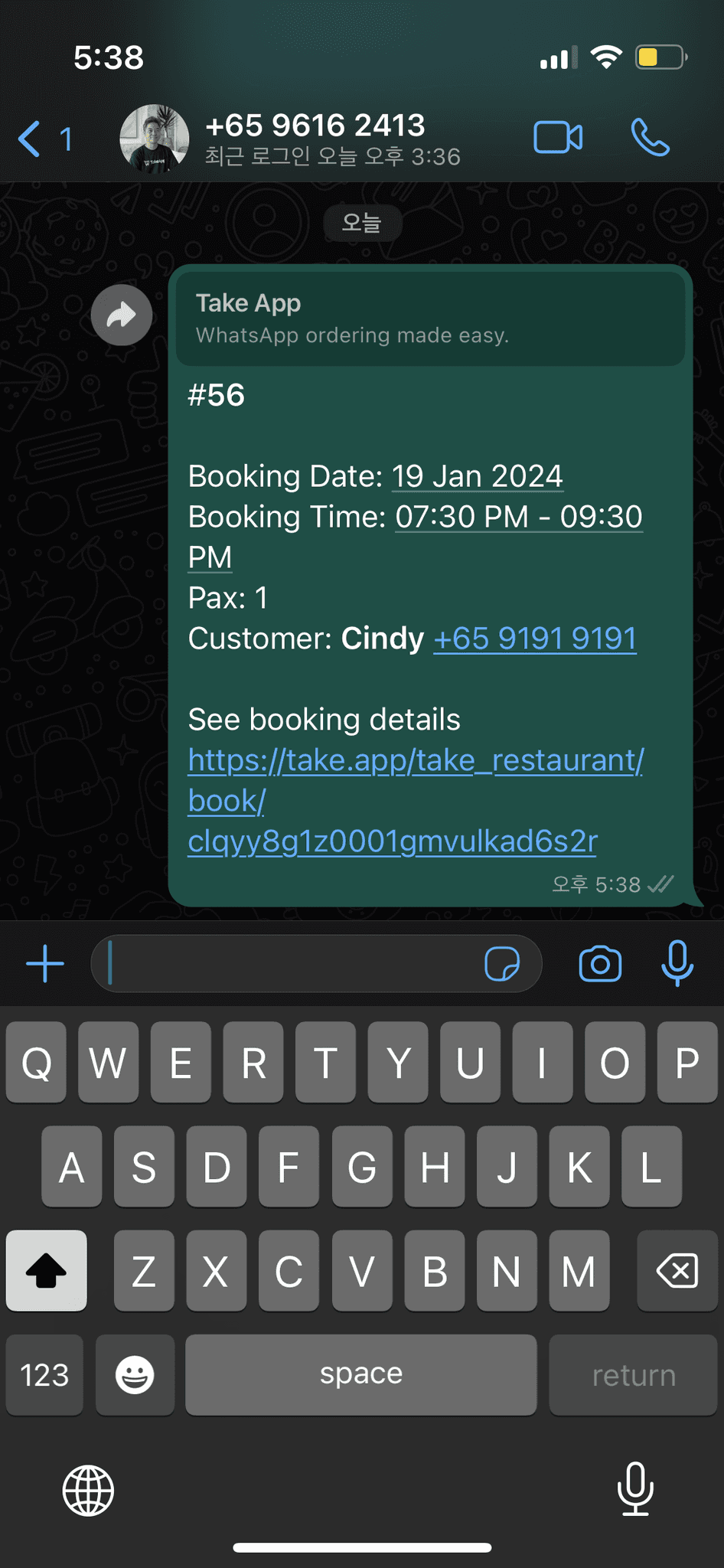Toggle the Shift key for uppercase
724x1568 pixels.
(x=46, y=1272)
